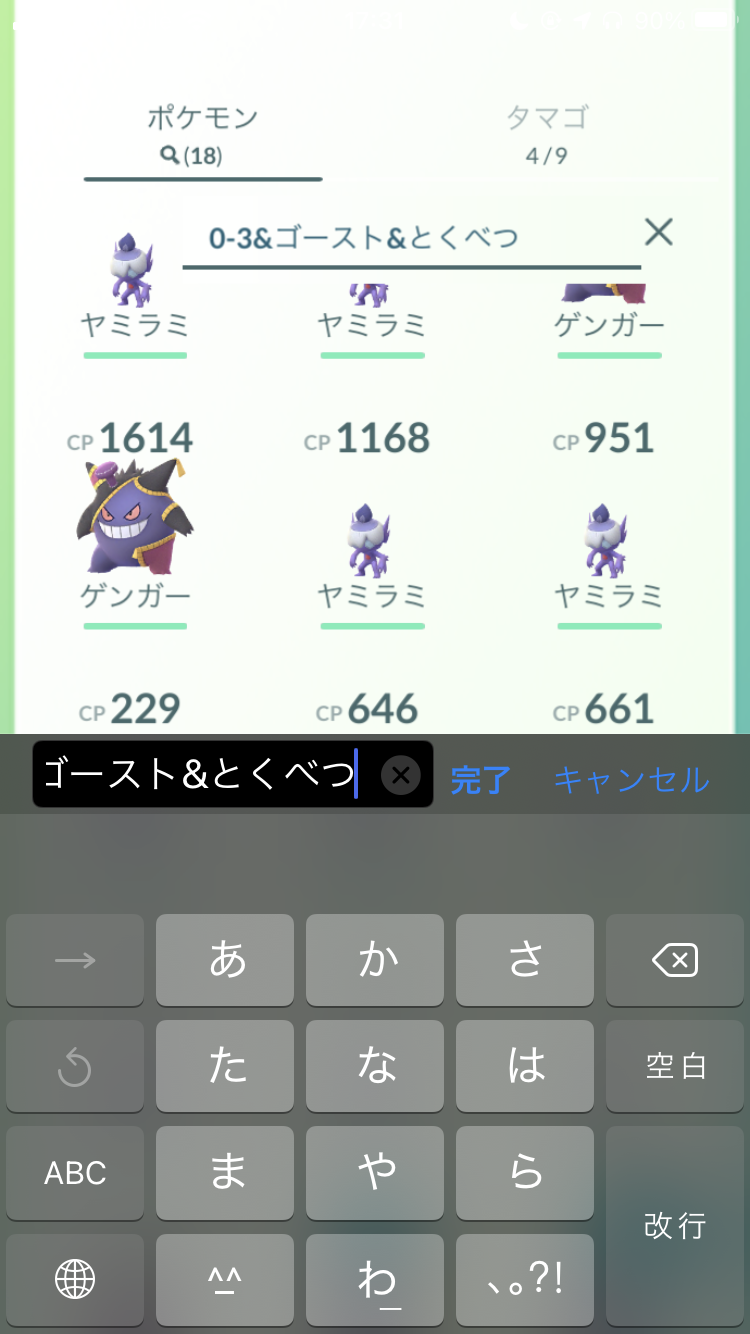Clear the search filter with X
This screenshot has width=750, height=1334.
(x=658, y=233)
